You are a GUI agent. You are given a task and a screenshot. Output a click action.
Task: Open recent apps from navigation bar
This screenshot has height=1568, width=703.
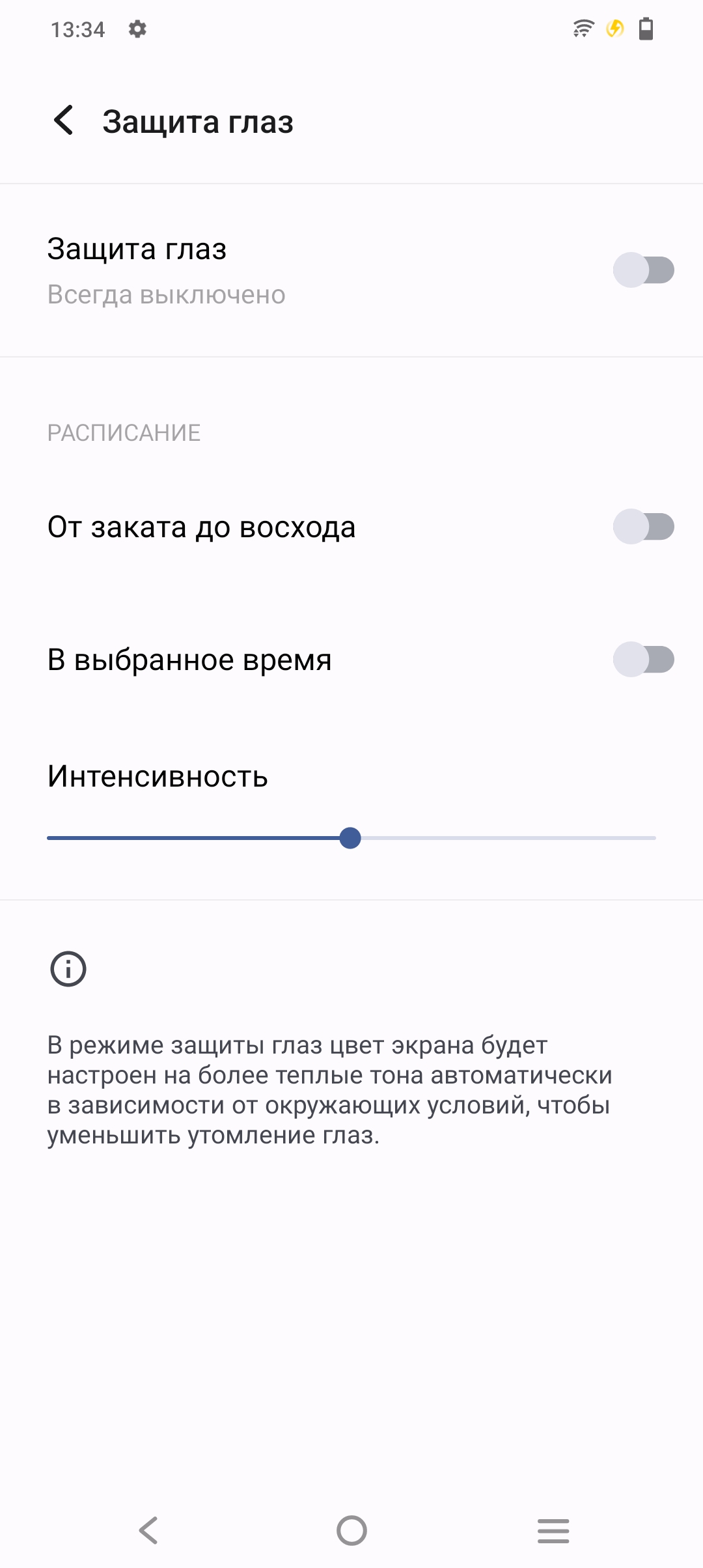click(x=553, y=1530)
